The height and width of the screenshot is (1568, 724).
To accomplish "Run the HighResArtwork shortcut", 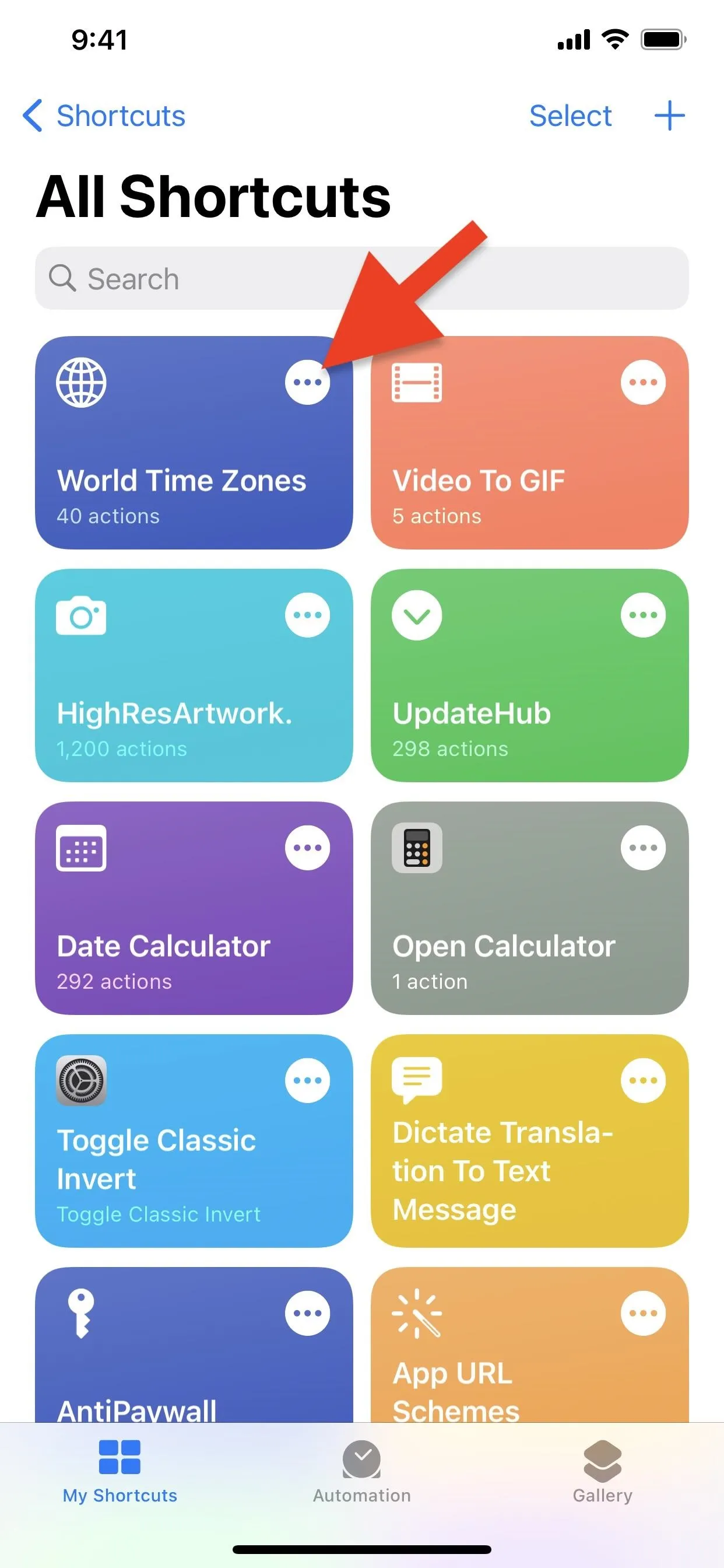I will [x=194, y=675].
